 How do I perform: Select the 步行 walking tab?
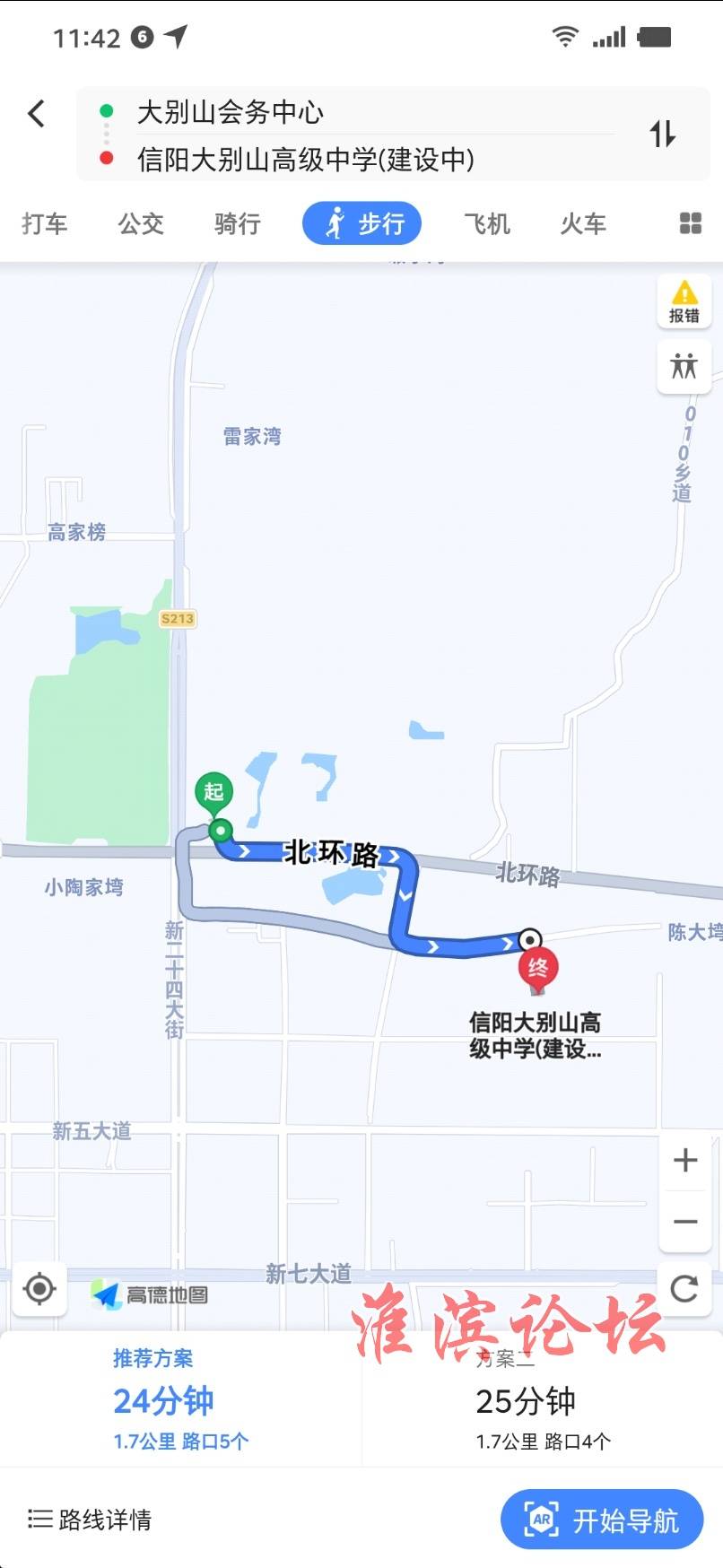click(x=362, y=223)
